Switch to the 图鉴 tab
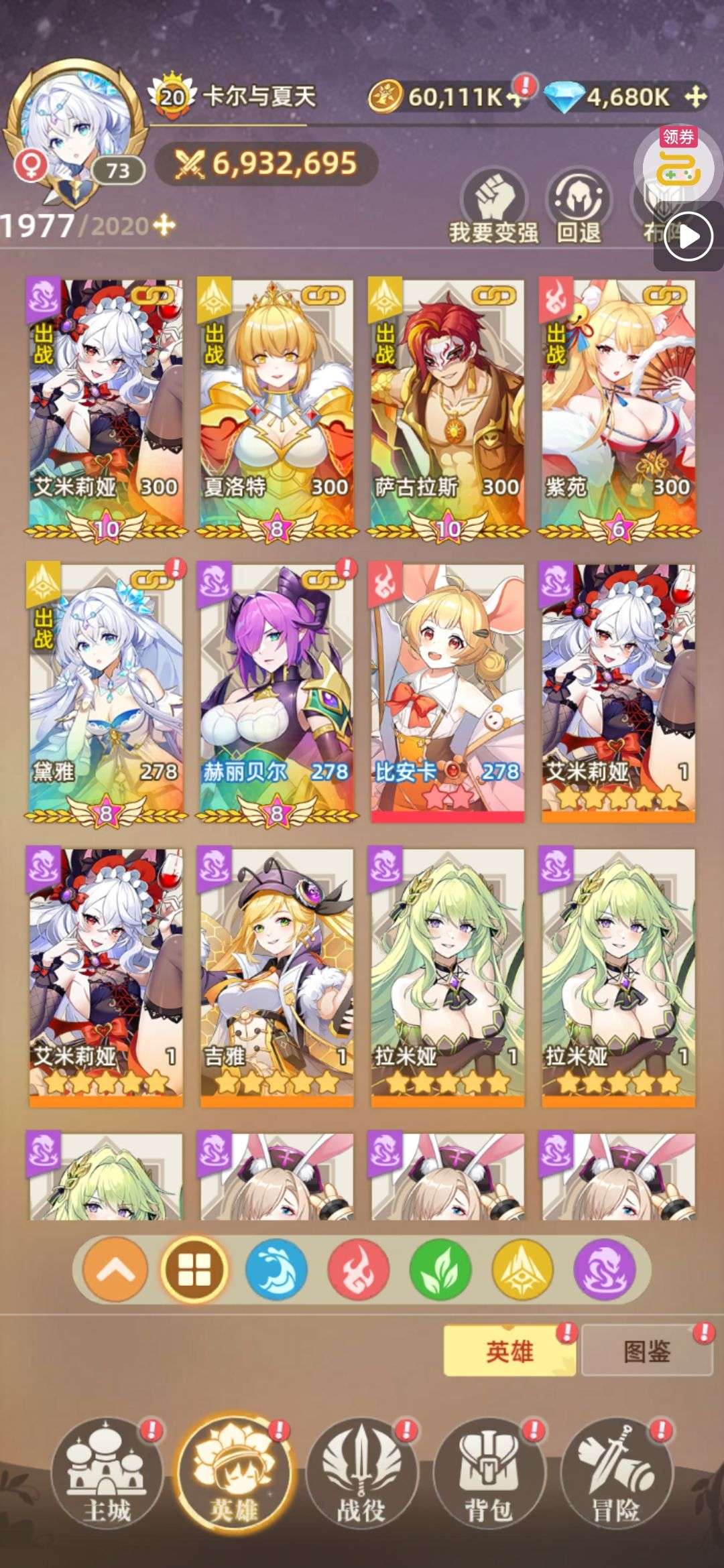Screen dimensions: 724x1568 pos(647,1352)
